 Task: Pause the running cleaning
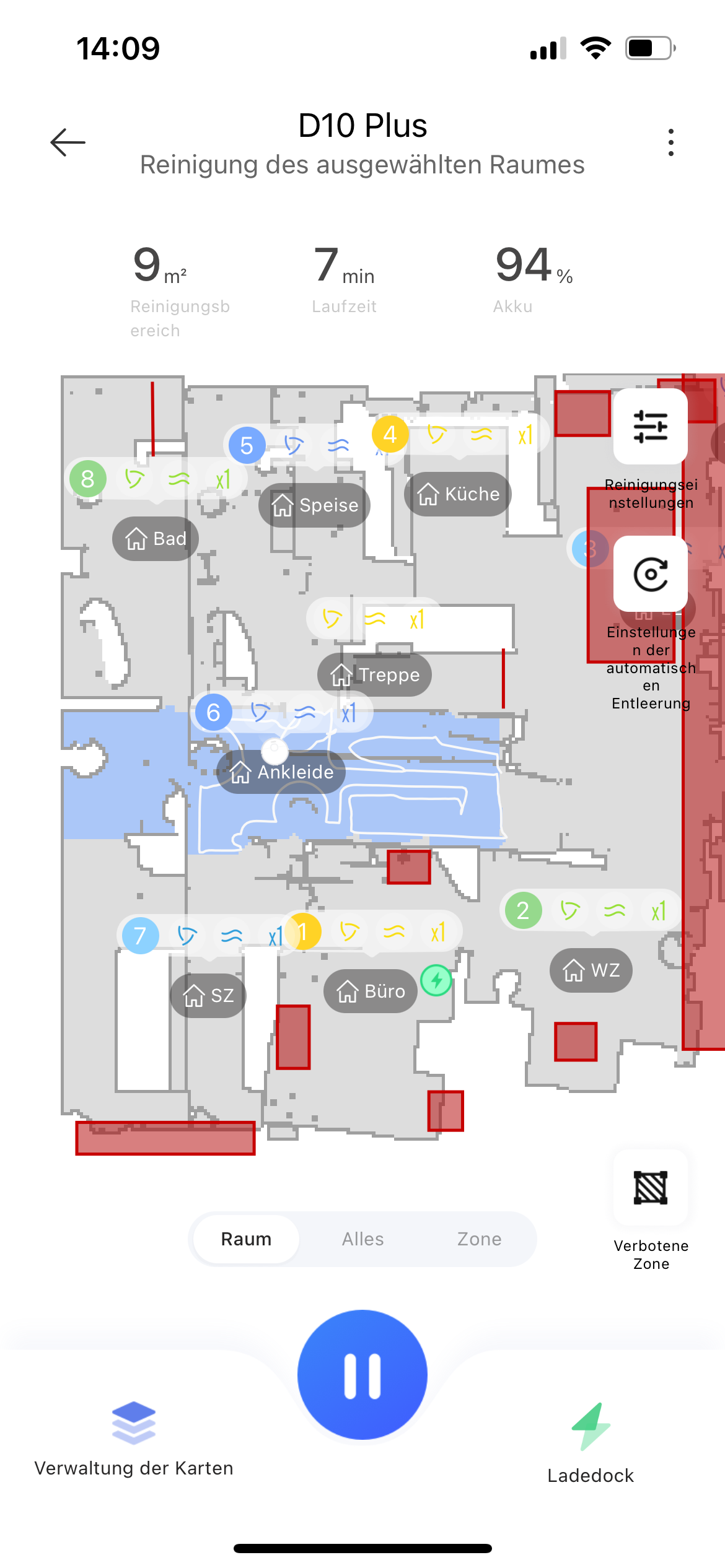click(362, 1374)
